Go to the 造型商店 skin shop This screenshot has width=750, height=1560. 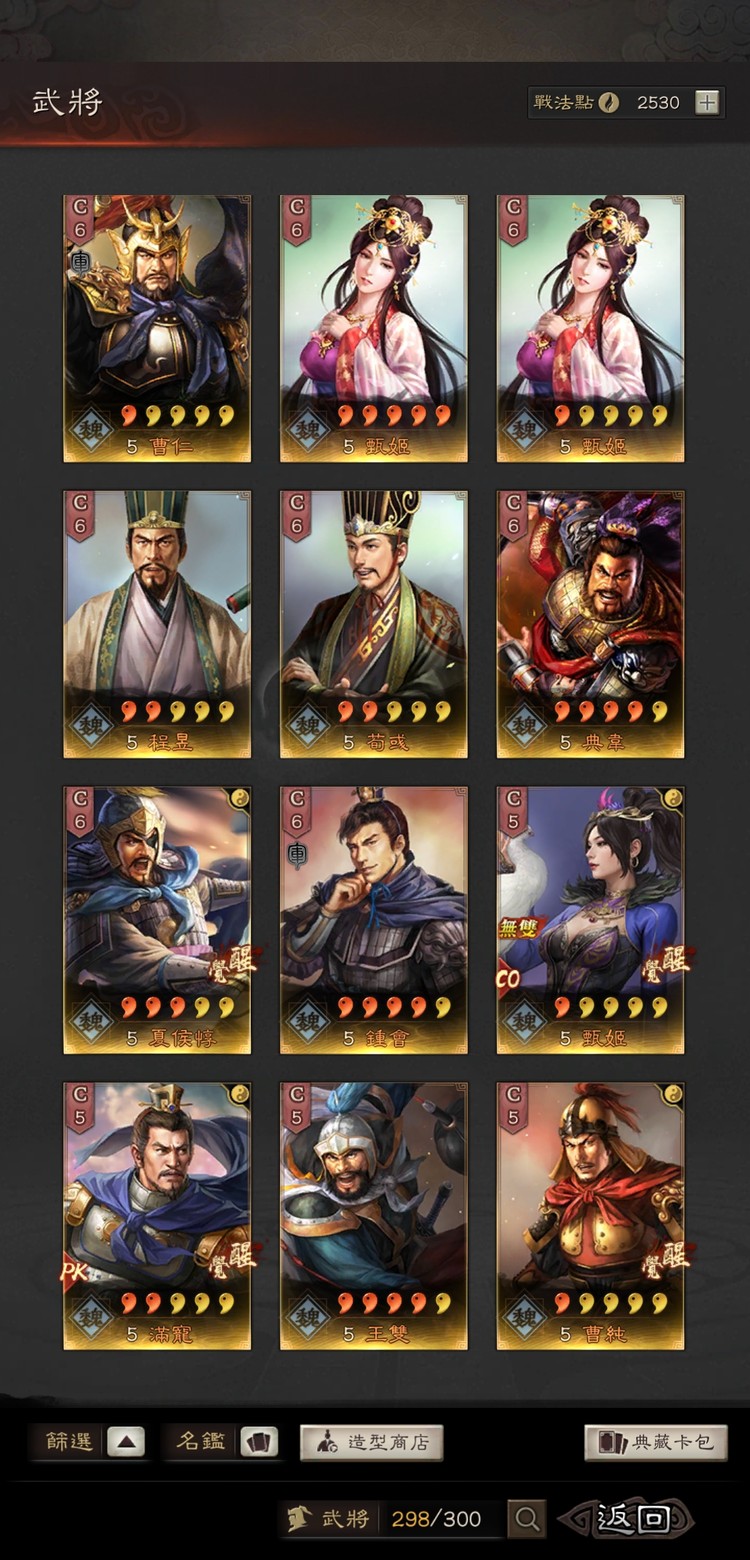[x=371, y=1442]
